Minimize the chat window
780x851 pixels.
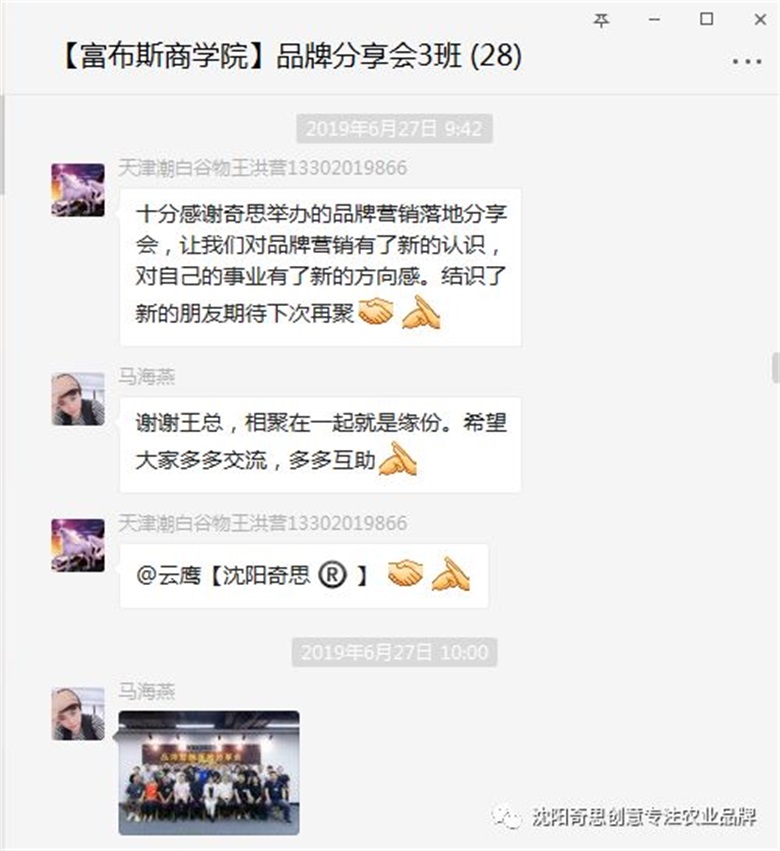coord(653,20)
